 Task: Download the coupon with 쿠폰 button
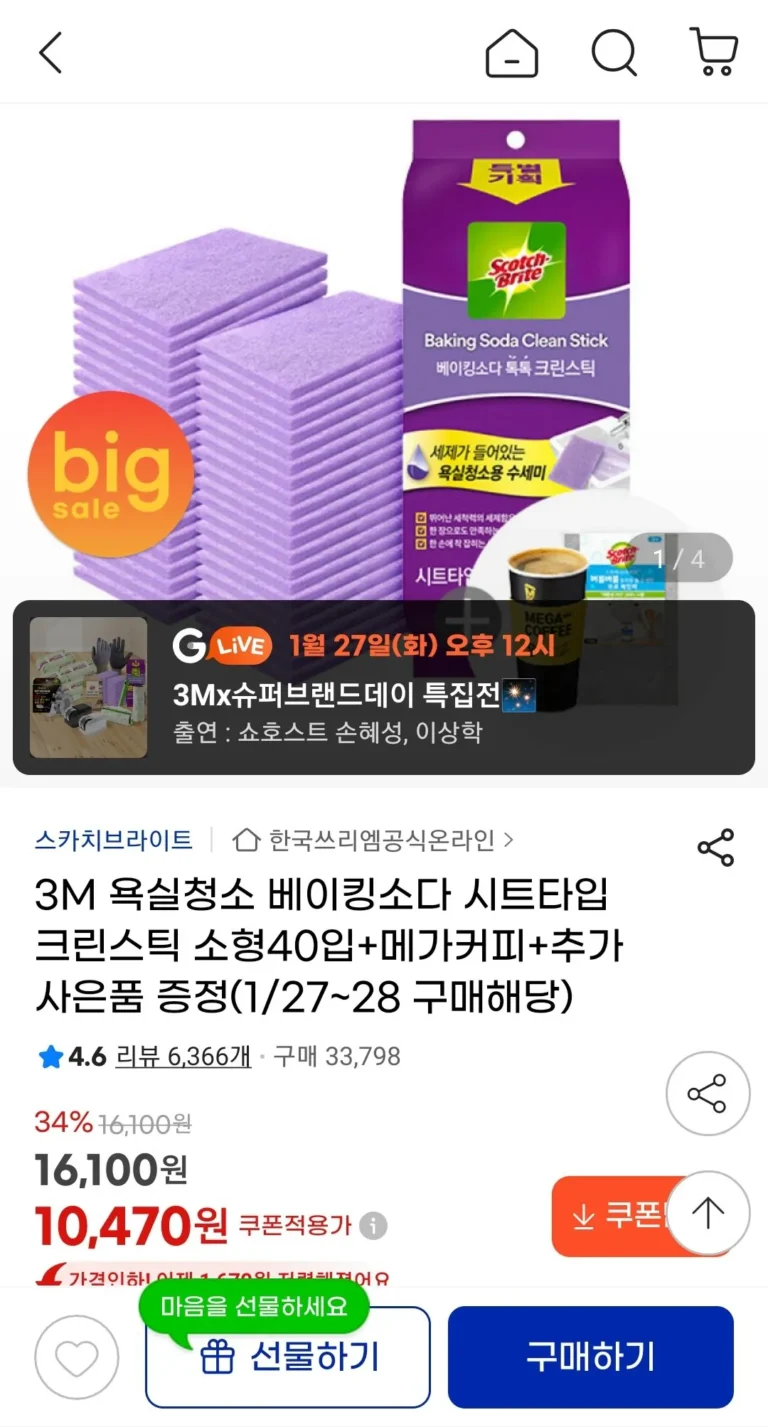point(610,1216)
